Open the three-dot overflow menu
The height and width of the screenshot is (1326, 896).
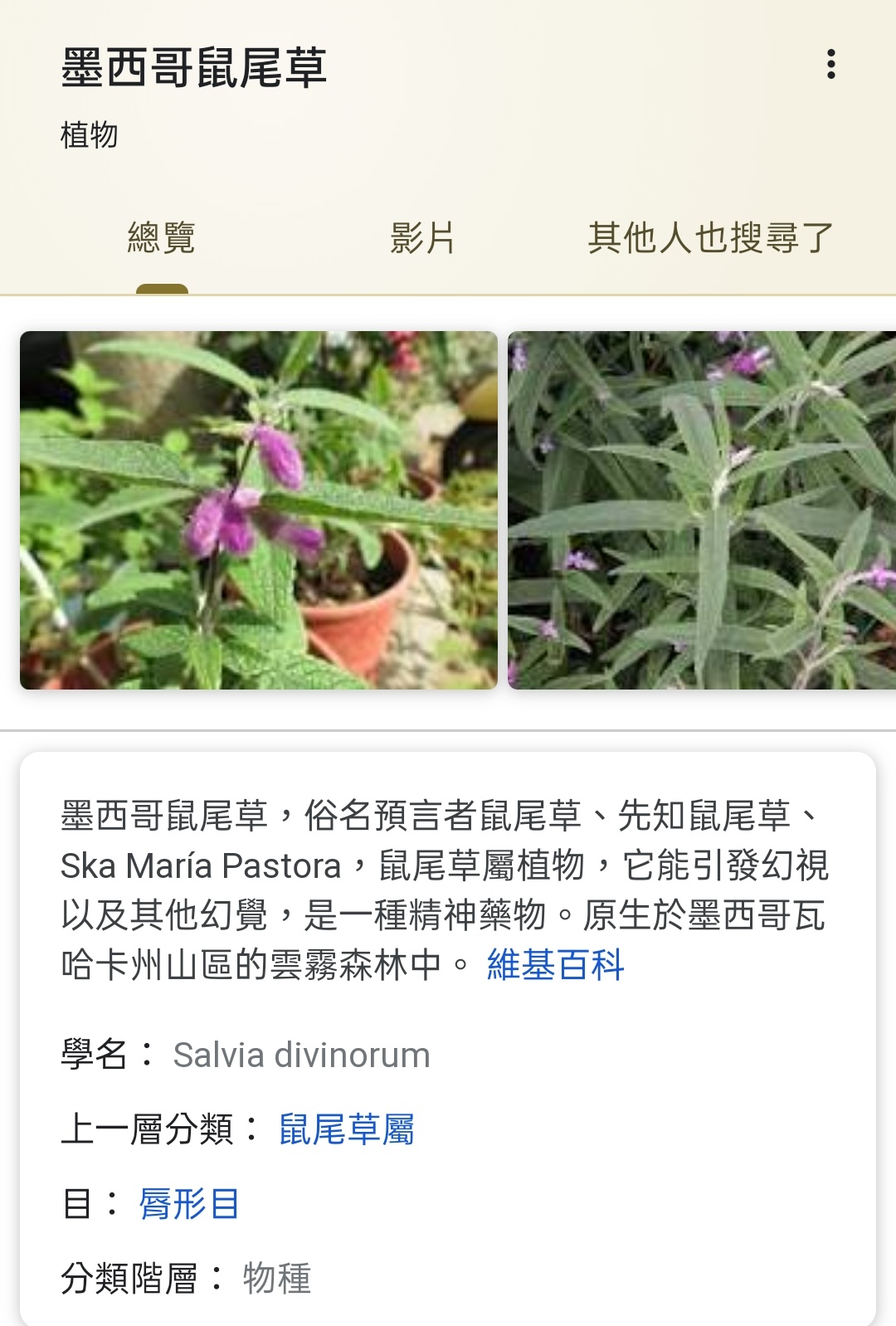pyautogui.click(x=830, y=64)
